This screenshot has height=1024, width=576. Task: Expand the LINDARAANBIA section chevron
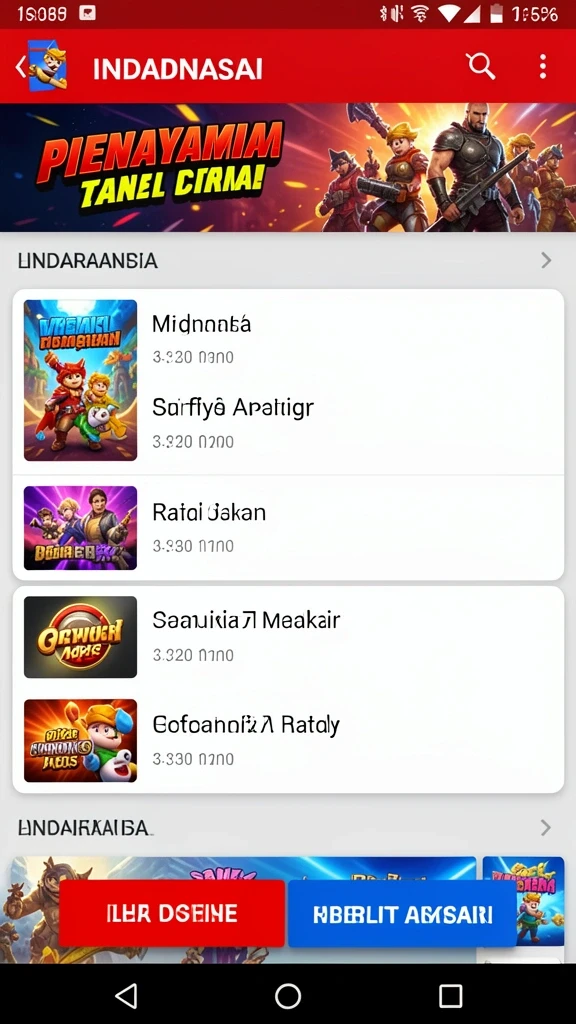(546, 261)
